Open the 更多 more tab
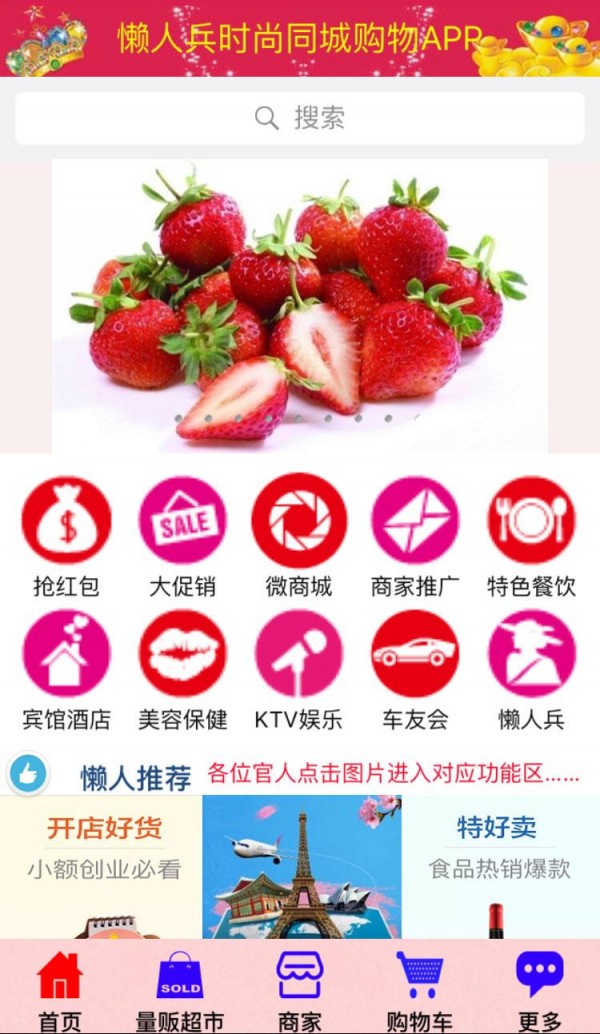 tap(539, 988)
